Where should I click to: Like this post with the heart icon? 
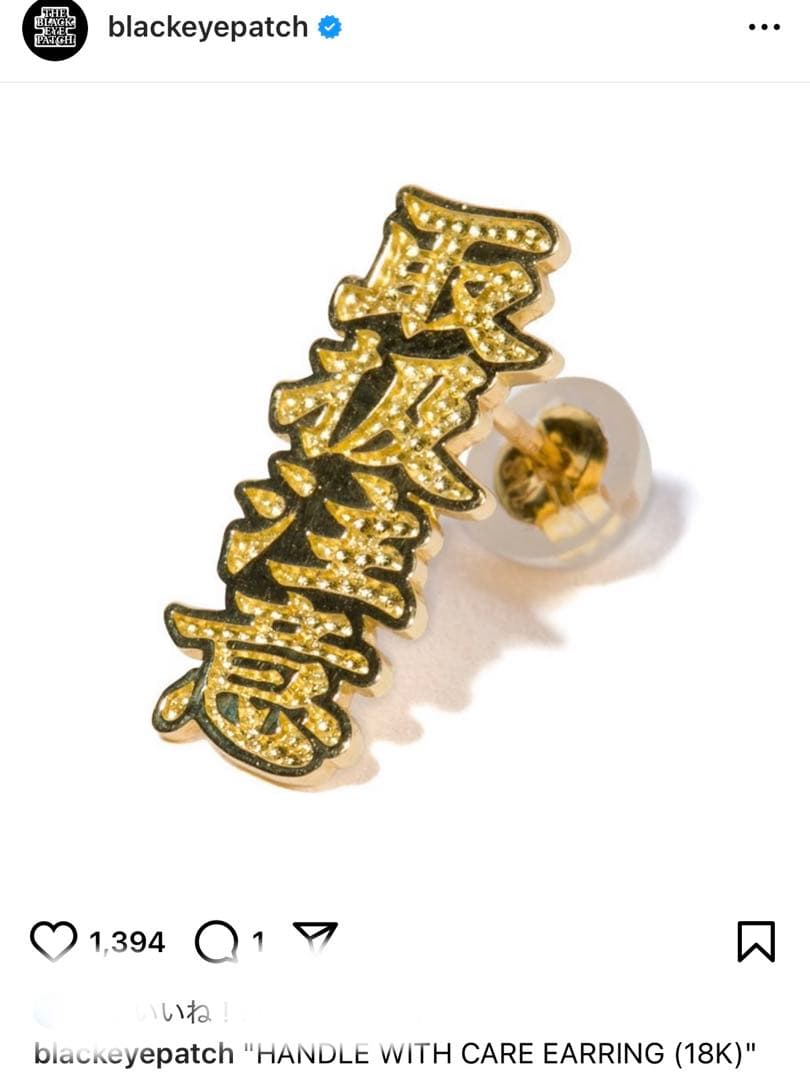pos(54,941)
